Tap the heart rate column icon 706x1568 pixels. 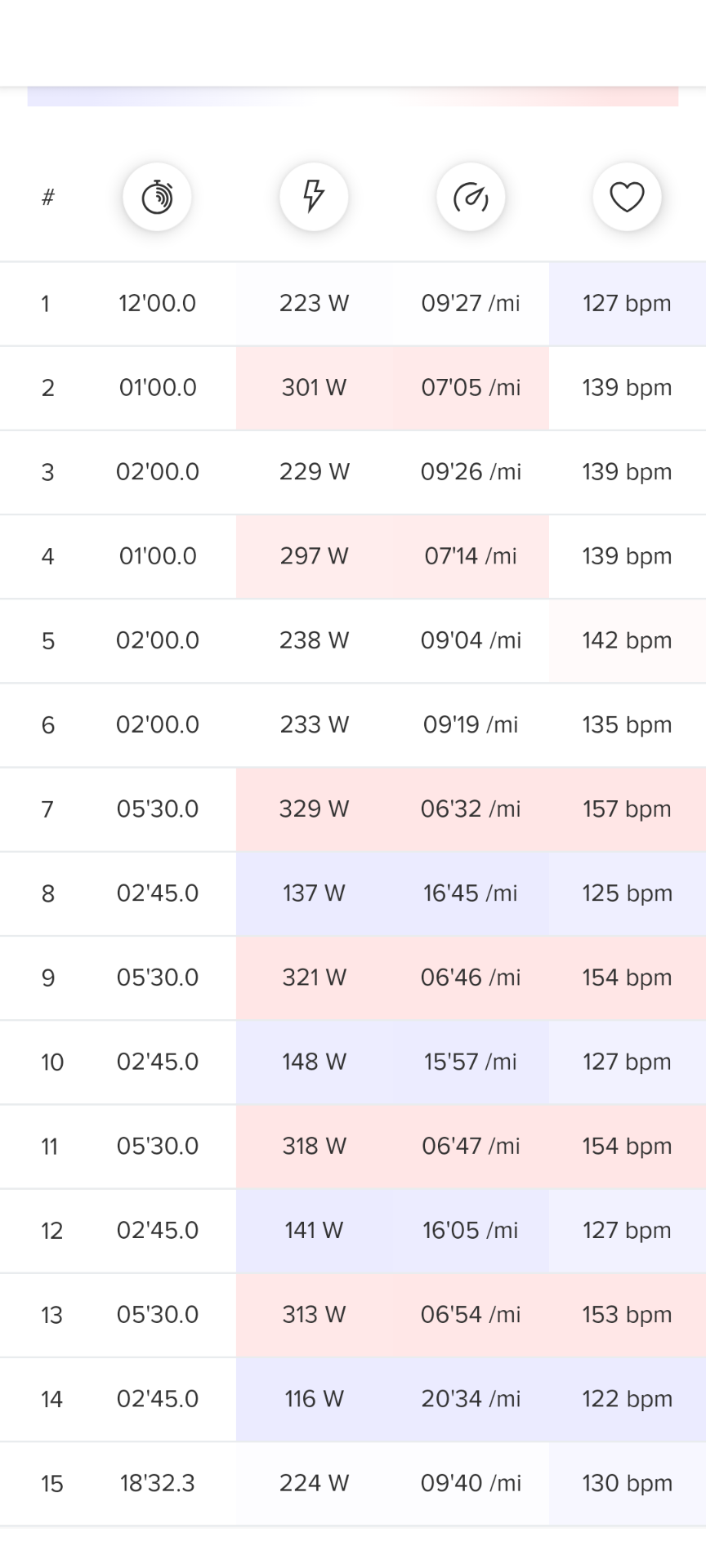coord(627,197)
